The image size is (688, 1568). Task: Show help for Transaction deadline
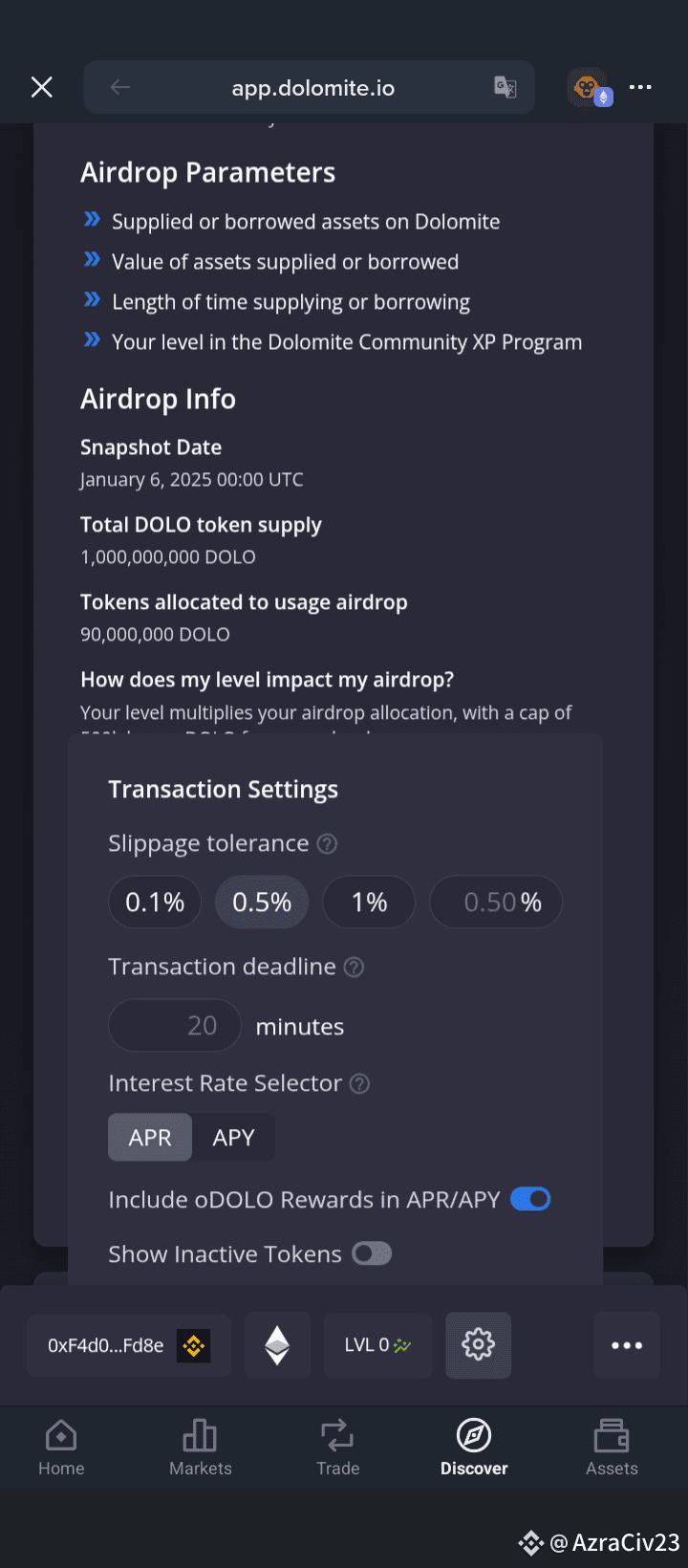pos(354,967)
